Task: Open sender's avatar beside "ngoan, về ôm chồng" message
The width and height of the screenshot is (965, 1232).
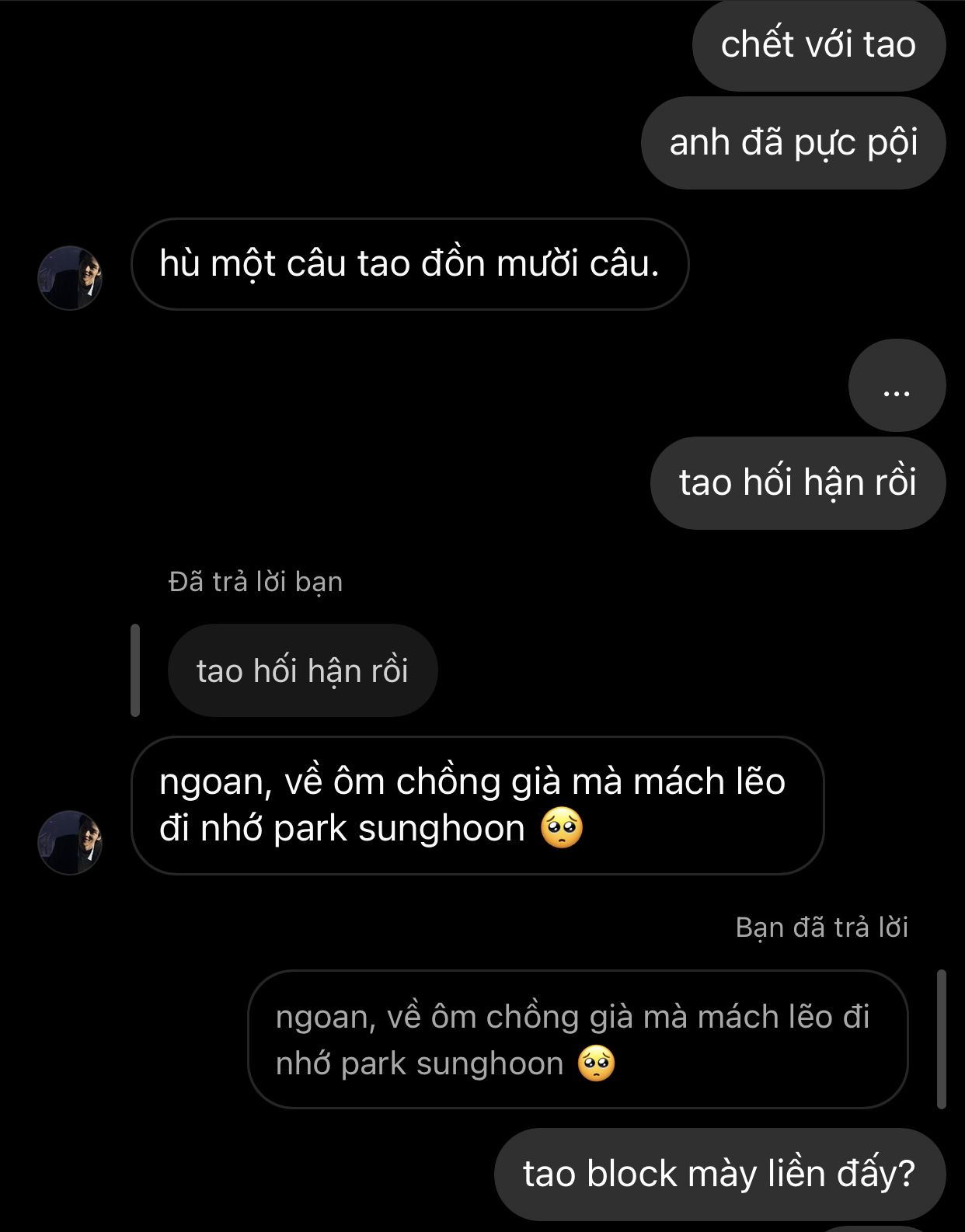Action: (x=70, y=843)
